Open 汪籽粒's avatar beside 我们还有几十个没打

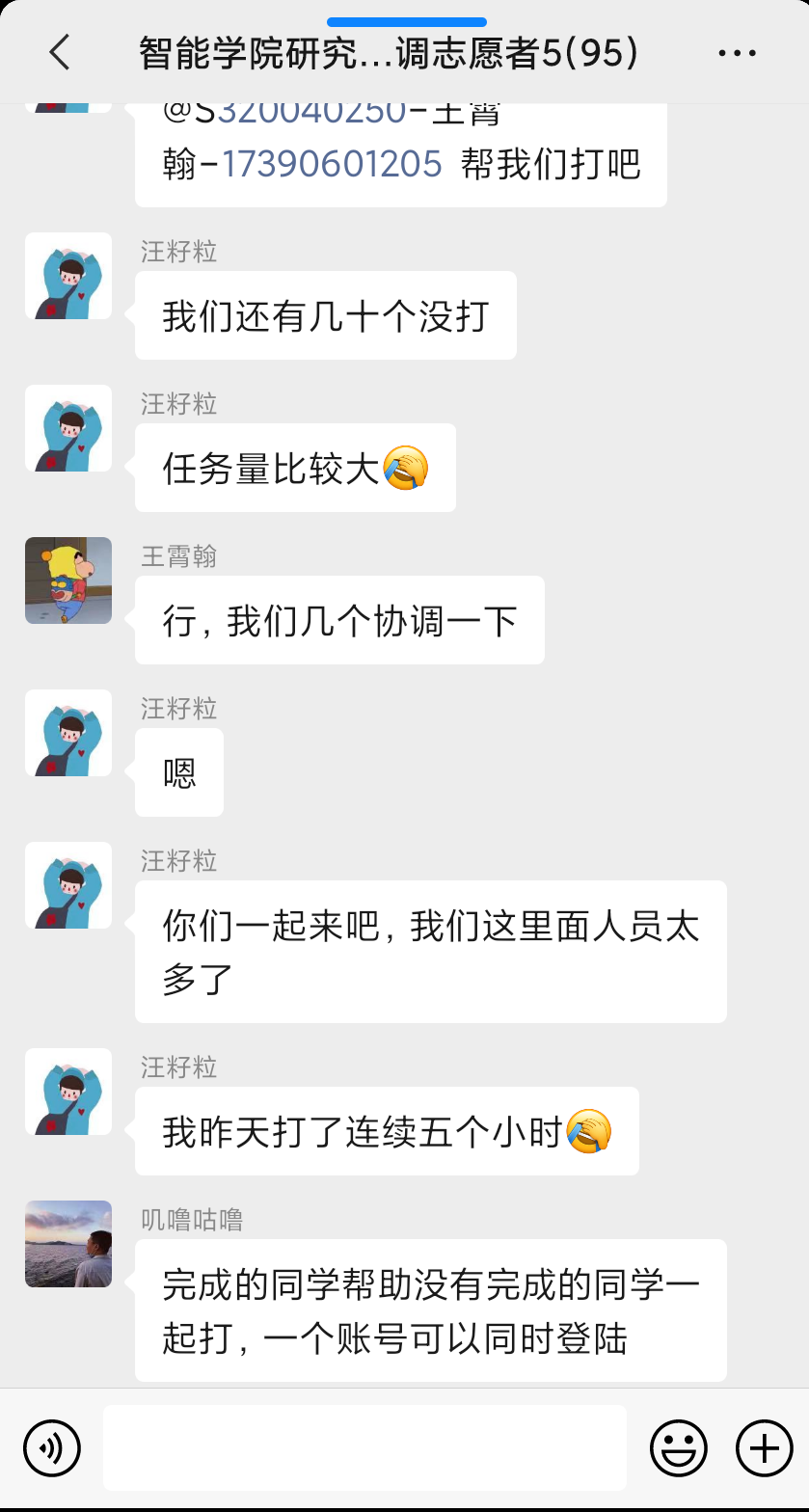pos(68,276)
